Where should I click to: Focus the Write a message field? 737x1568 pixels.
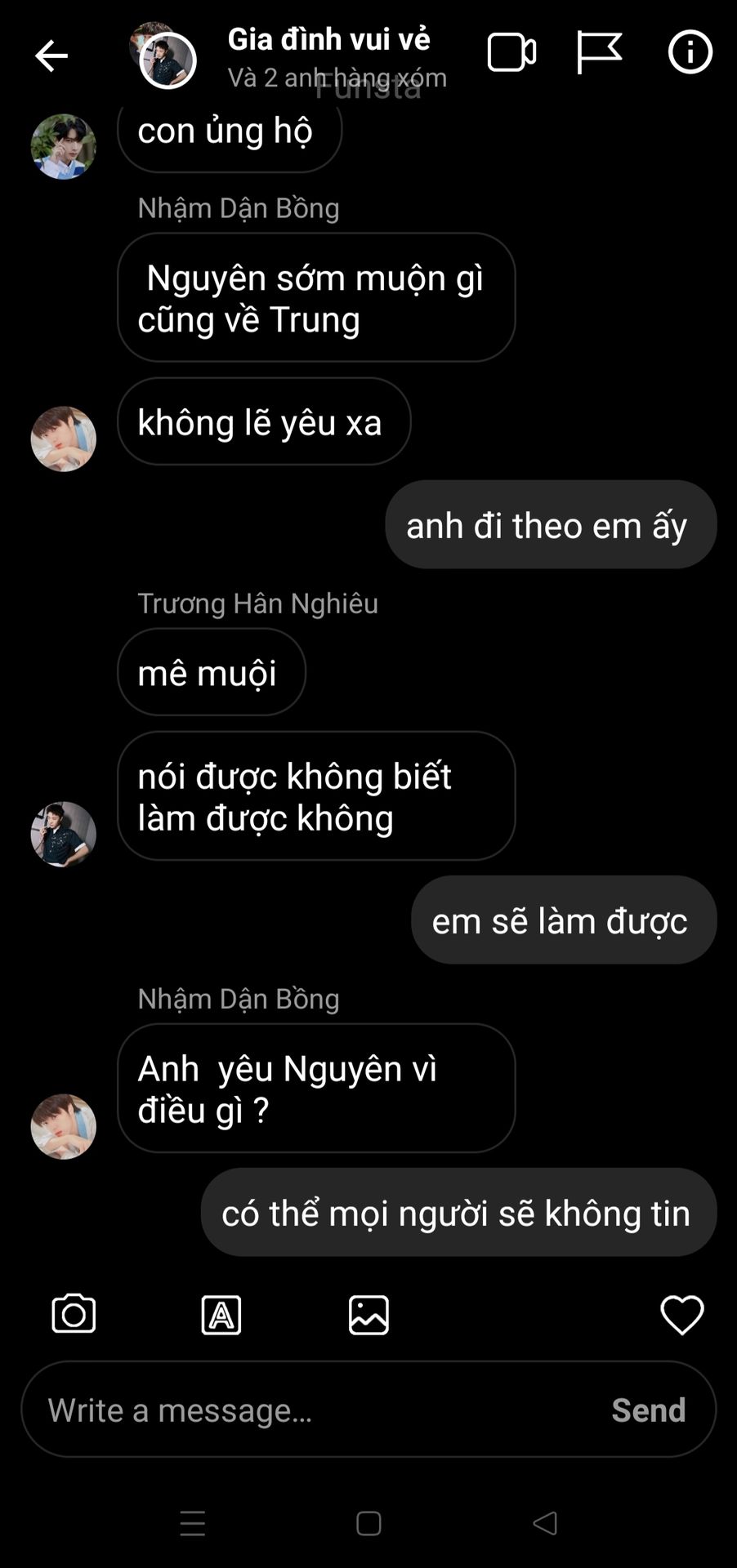pos(319,1410)
